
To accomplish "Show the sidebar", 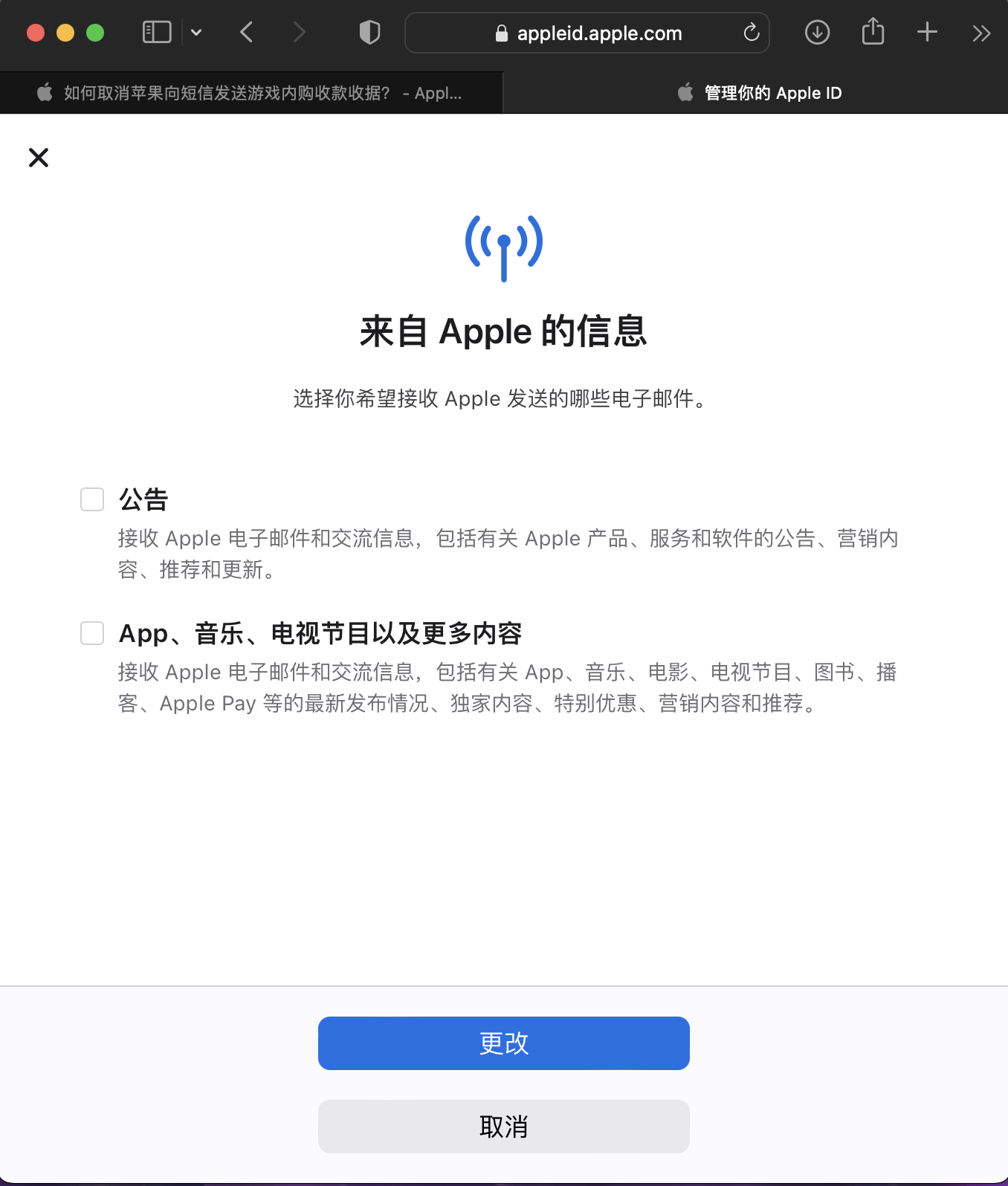I will click(x=157, y=33).
